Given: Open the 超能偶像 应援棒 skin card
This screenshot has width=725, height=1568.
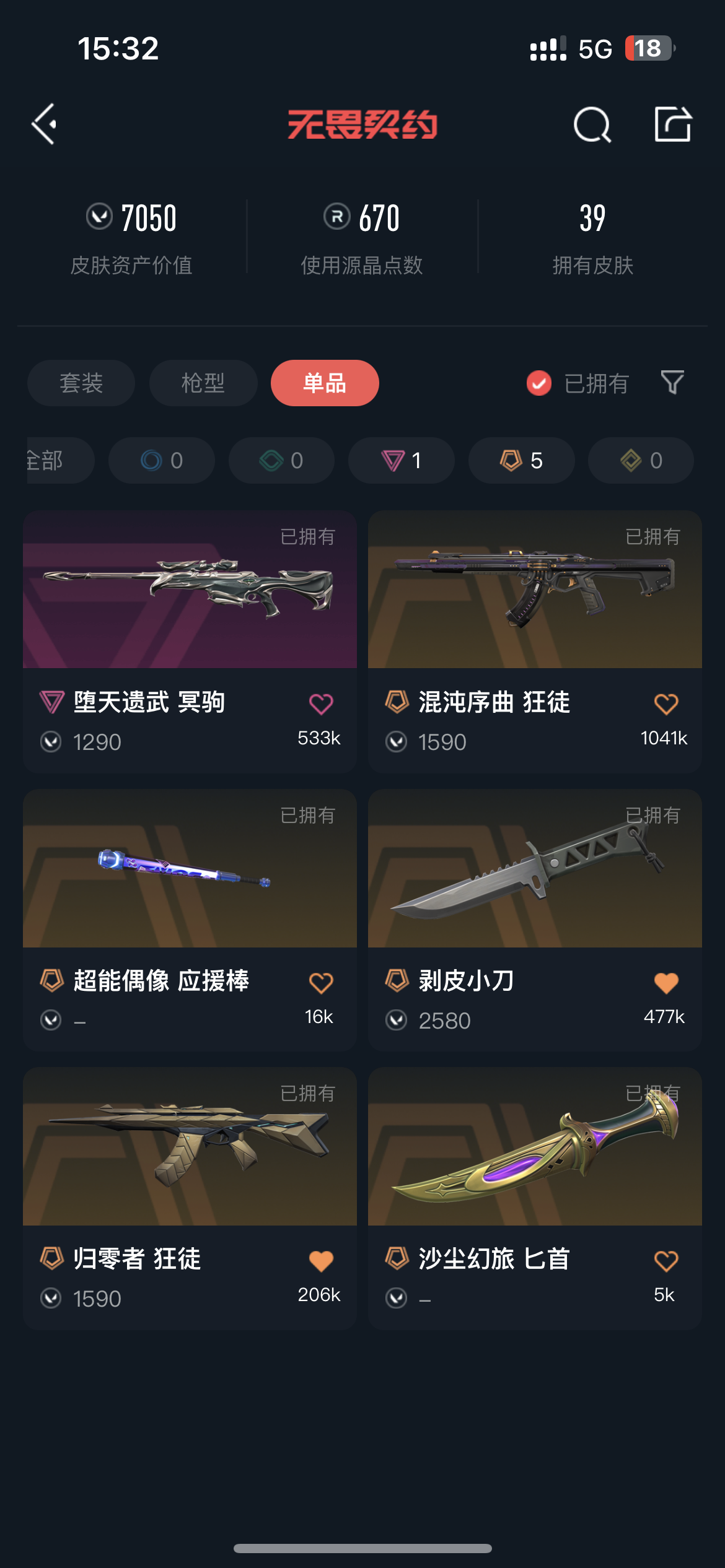Looking at the screenshot, I should click(x=190, y=920).
